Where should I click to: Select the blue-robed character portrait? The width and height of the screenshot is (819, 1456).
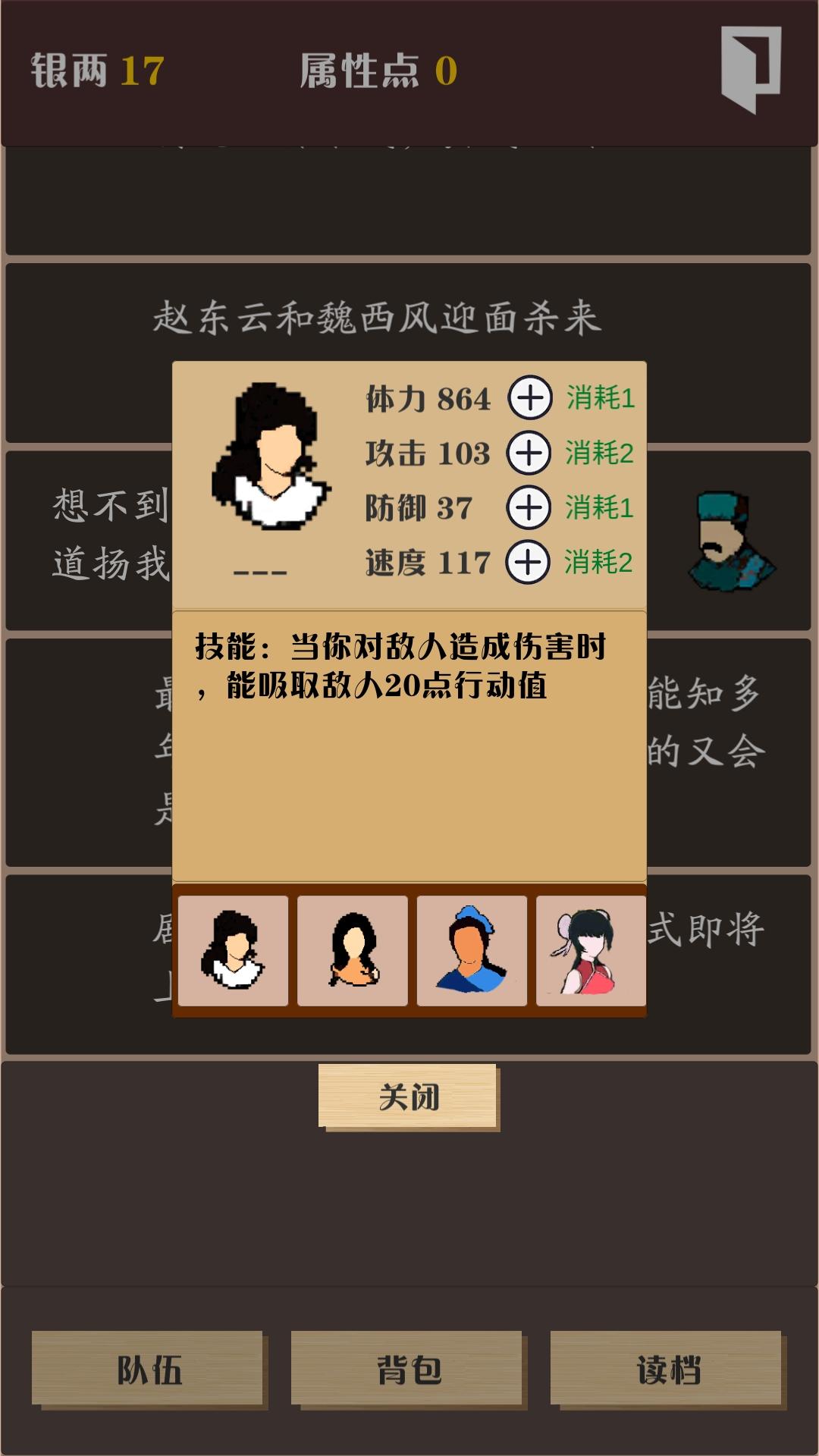[x=472, y=950]
